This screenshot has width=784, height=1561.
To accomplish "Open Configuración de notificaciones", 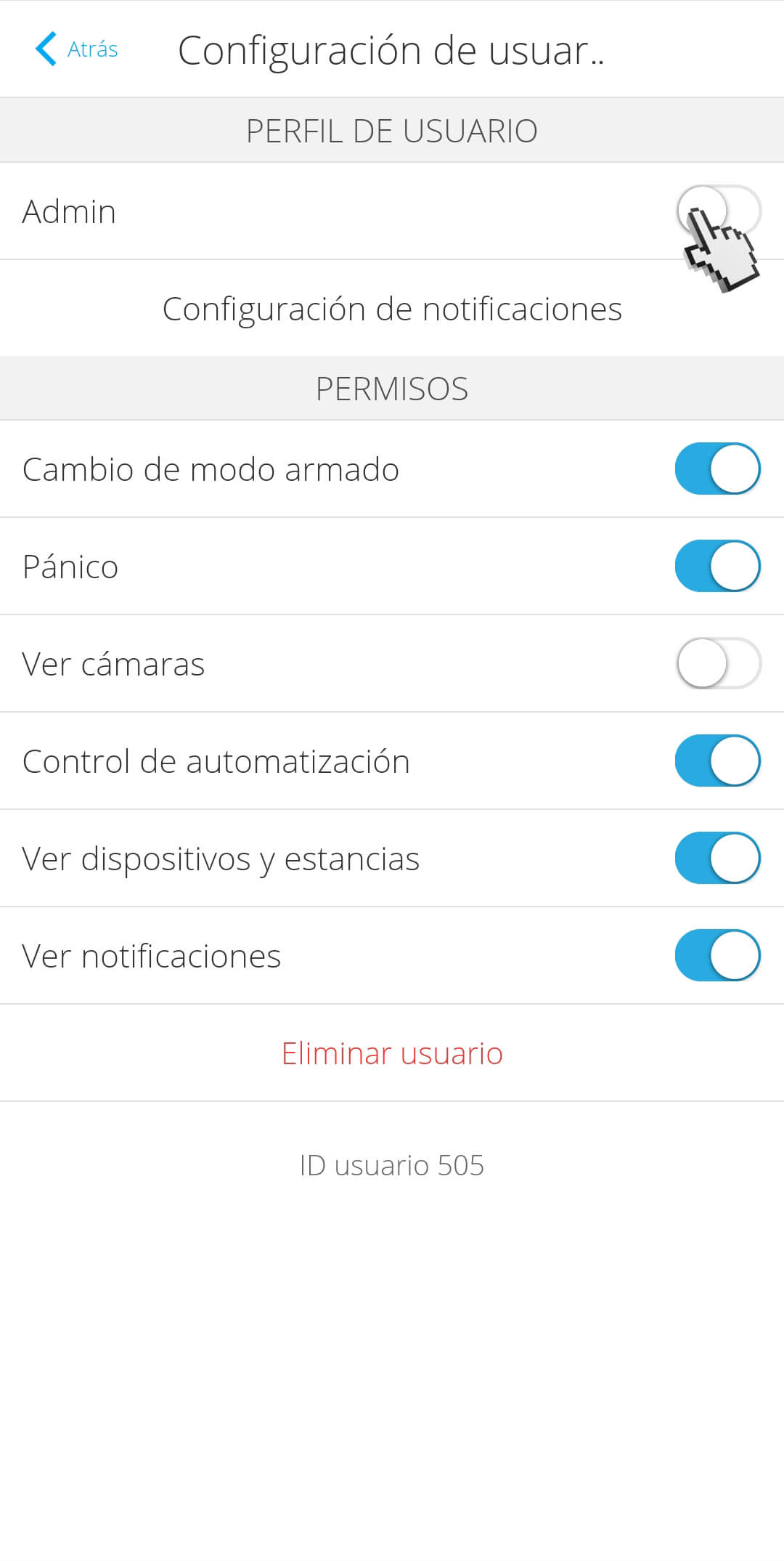I will pos(392,309).
